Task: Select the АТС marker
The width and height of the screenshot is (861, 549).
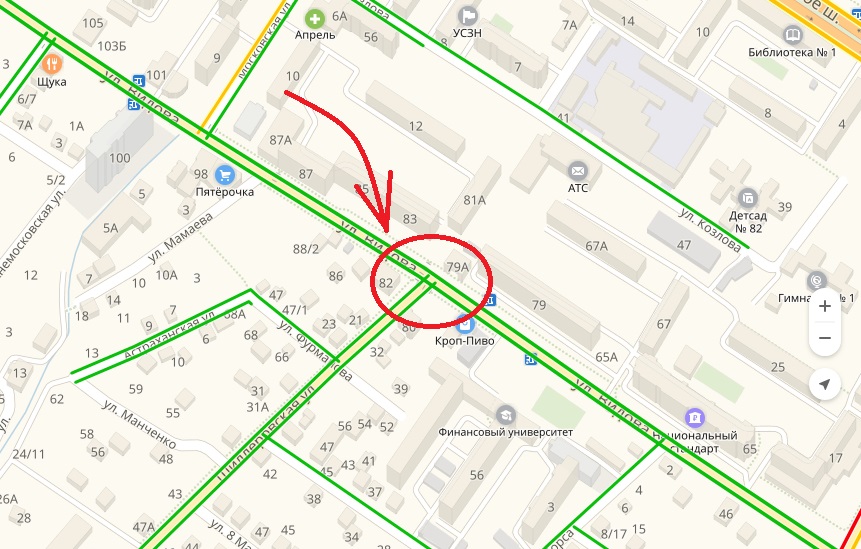Action: [x=577, y=169]
